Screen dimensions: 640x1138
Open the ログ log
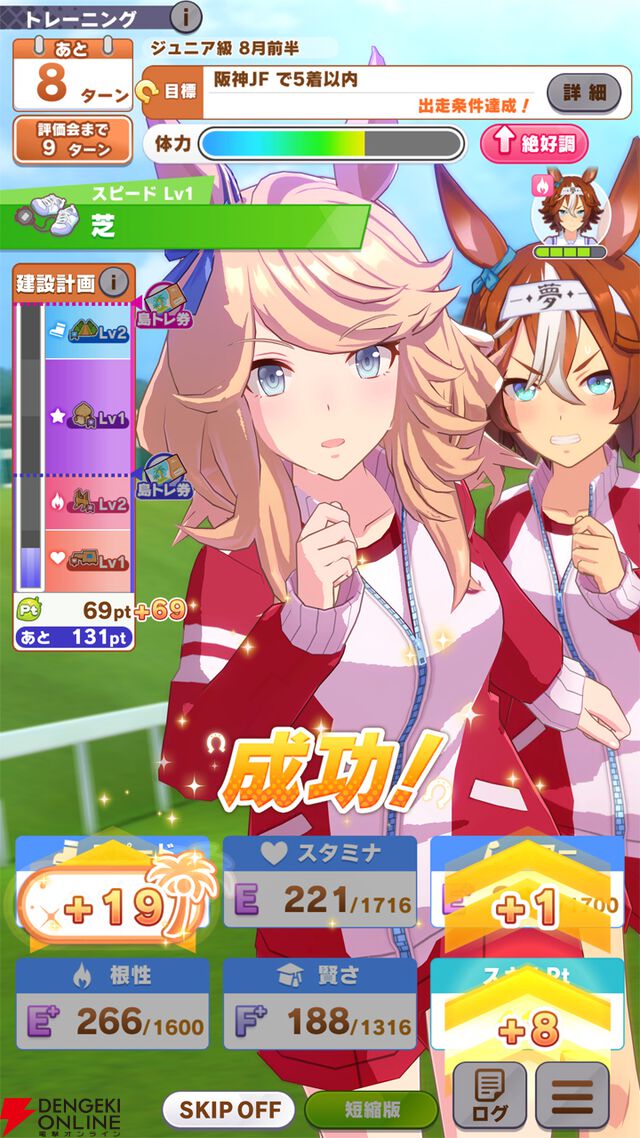click(x=489, y=1095)
